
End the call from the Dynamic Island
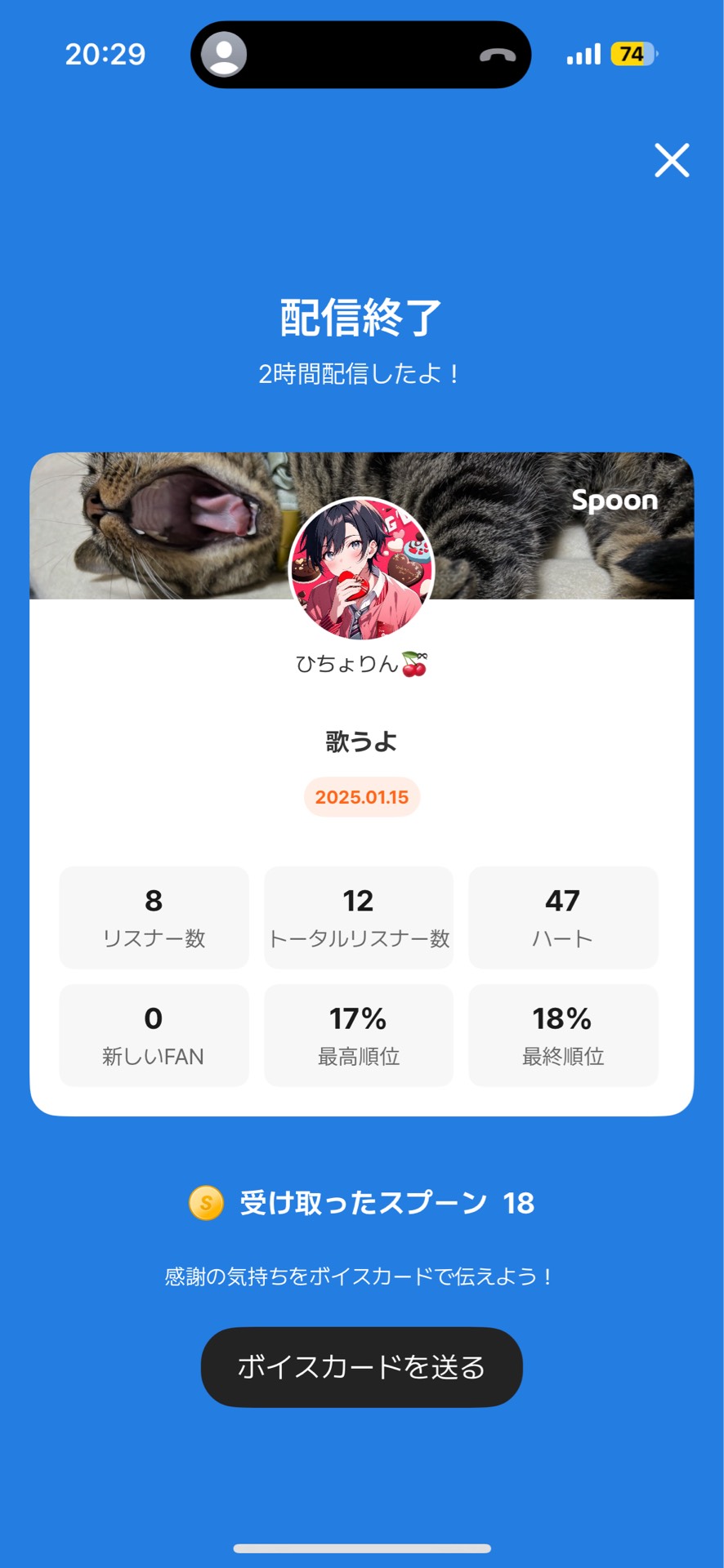[497, 56]
